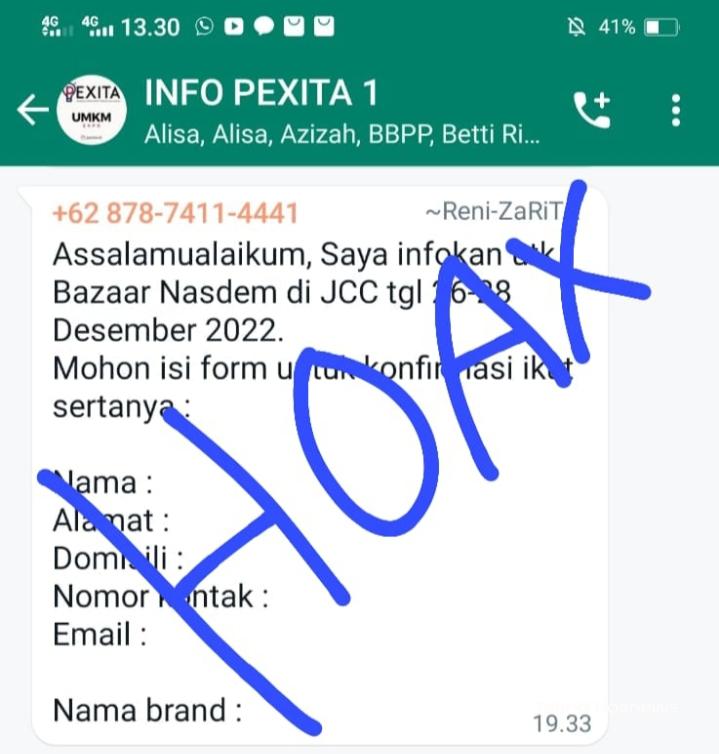Screen dimensions: 719x754
Task: Open the overflow menu
Action: tap(676, 110)
